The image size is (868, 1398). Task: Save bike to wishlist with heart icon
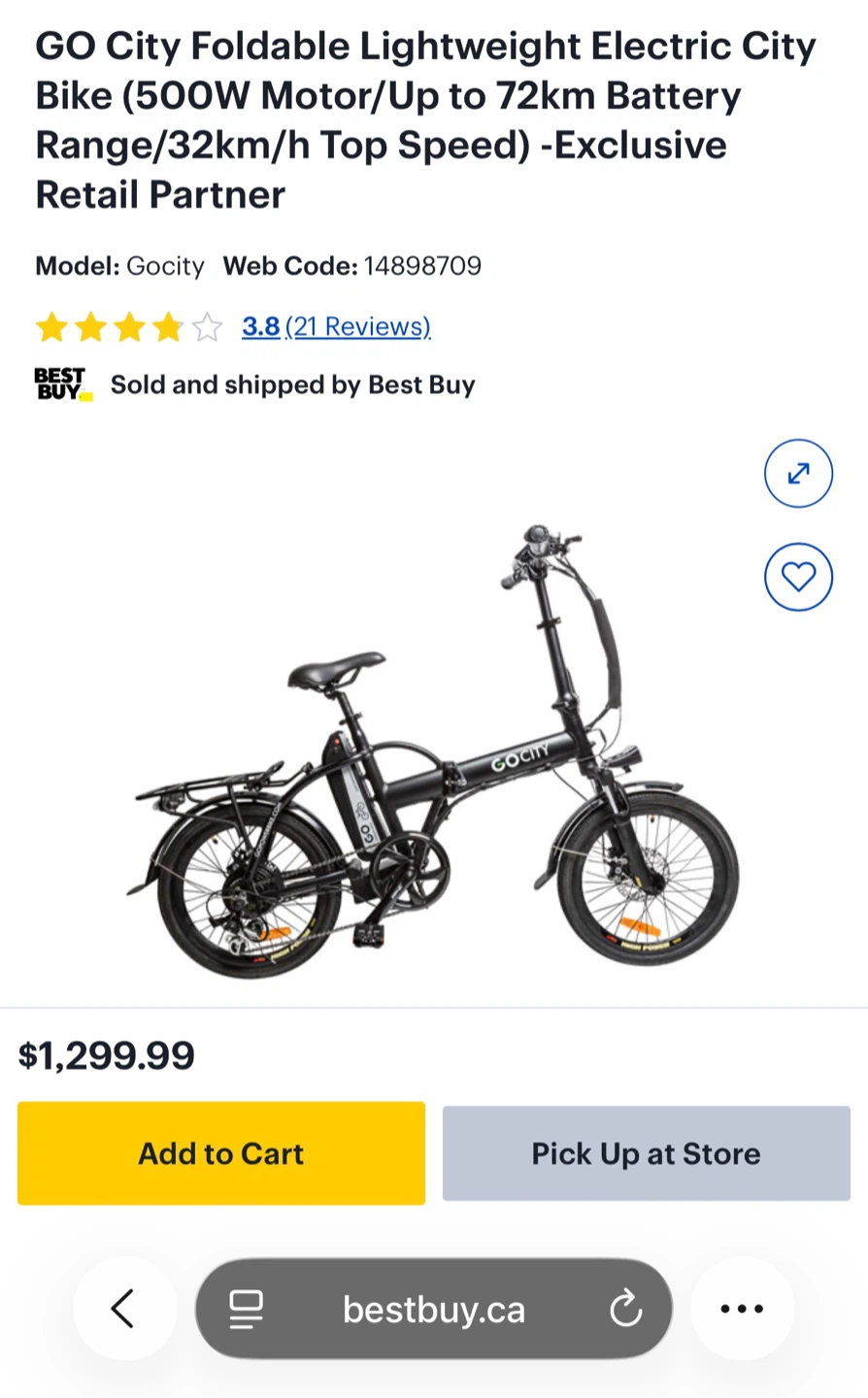798,578
